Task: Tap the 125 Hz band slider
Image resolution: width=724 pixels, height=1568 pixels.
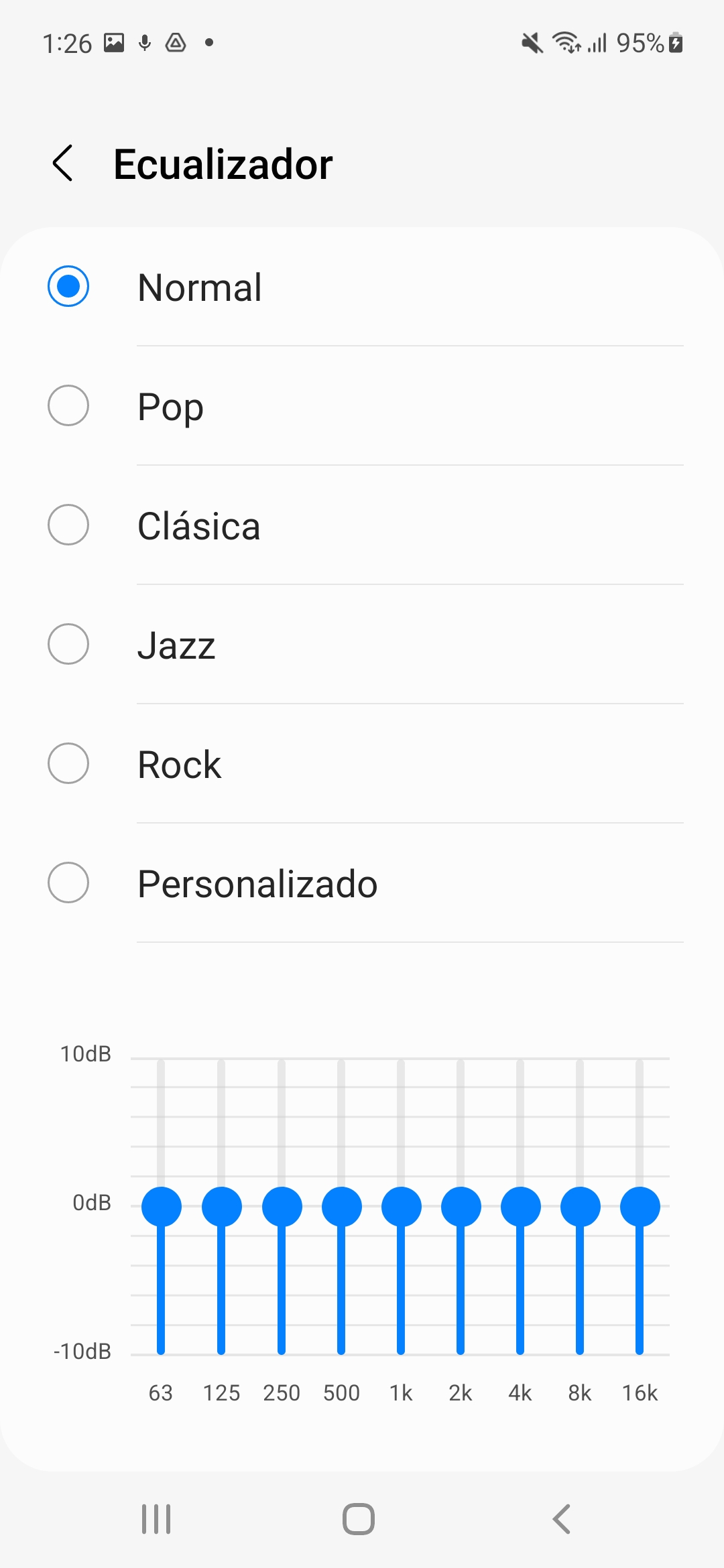Action: (x=221, y=1207)
